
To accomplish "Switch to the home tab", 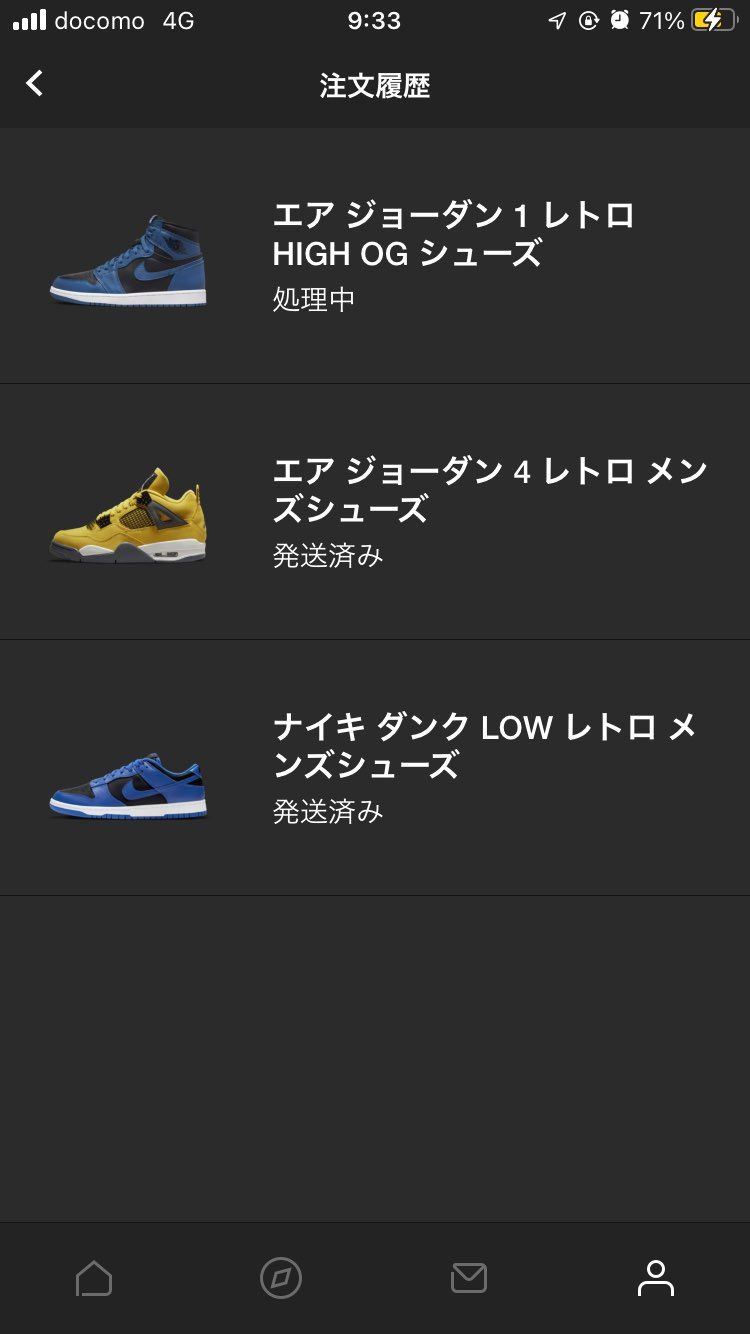I will pyautogui.click(x=94, y=1278).
